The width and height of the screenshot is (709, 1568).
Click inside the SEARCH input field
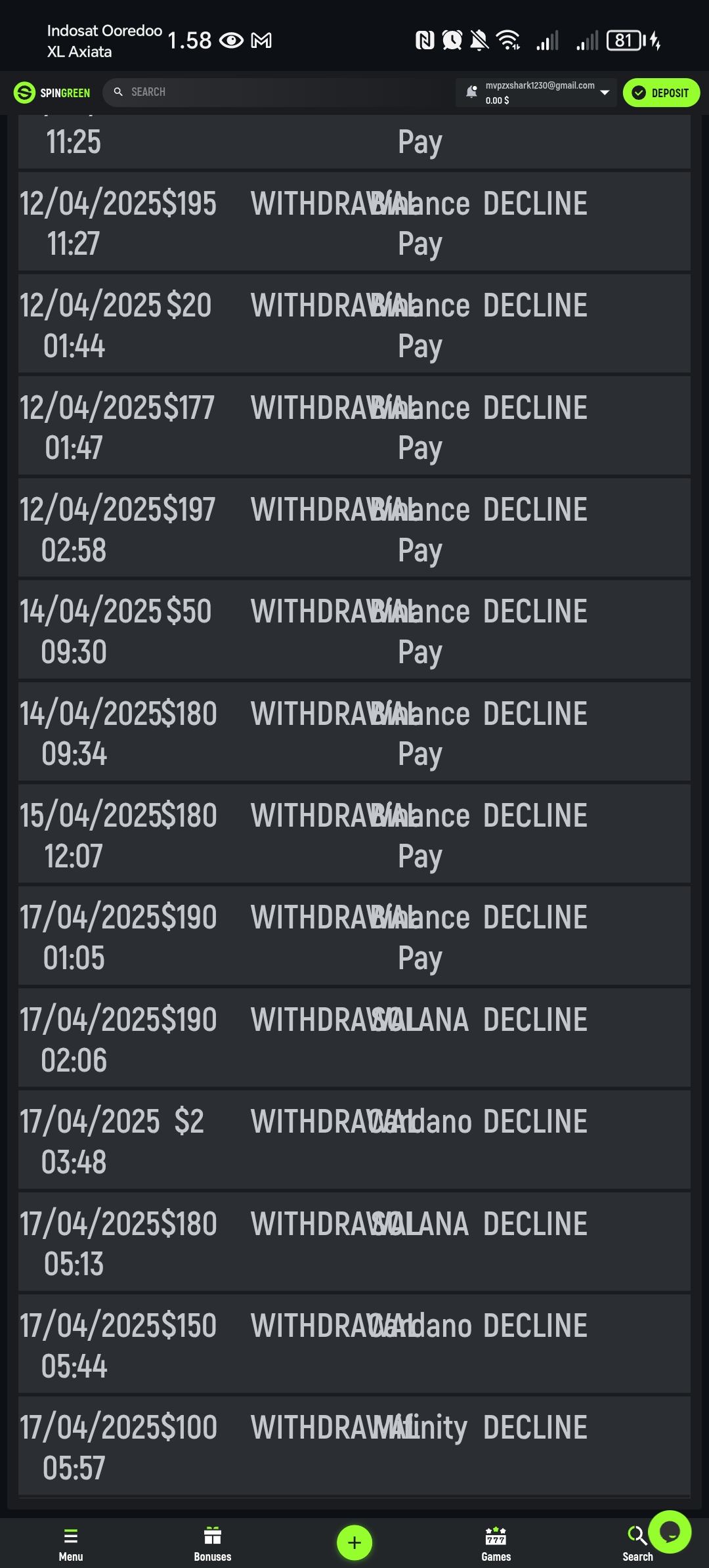pyautogui.click(x=276, y=92)
